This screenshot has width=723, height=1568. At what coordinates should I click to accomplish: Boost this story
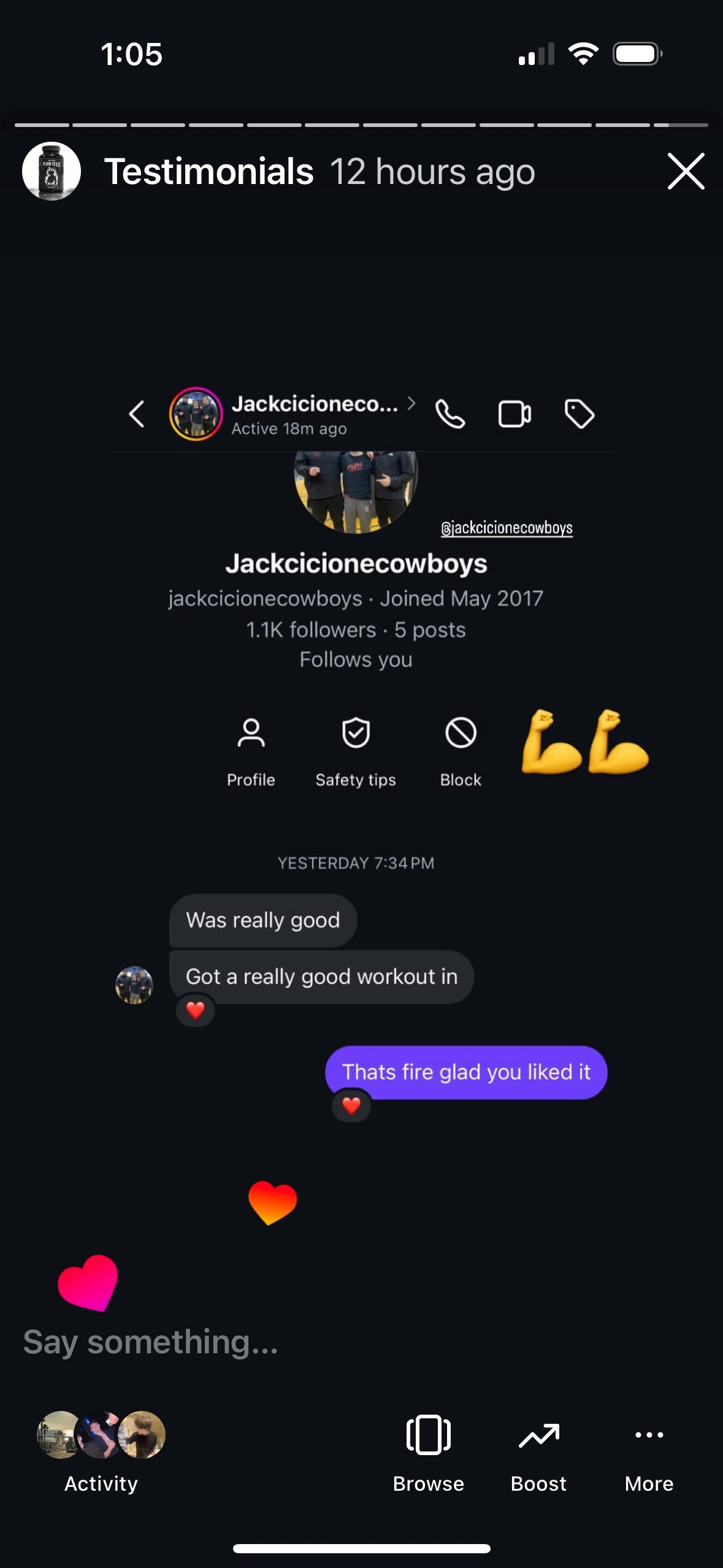pos(538,1451)
